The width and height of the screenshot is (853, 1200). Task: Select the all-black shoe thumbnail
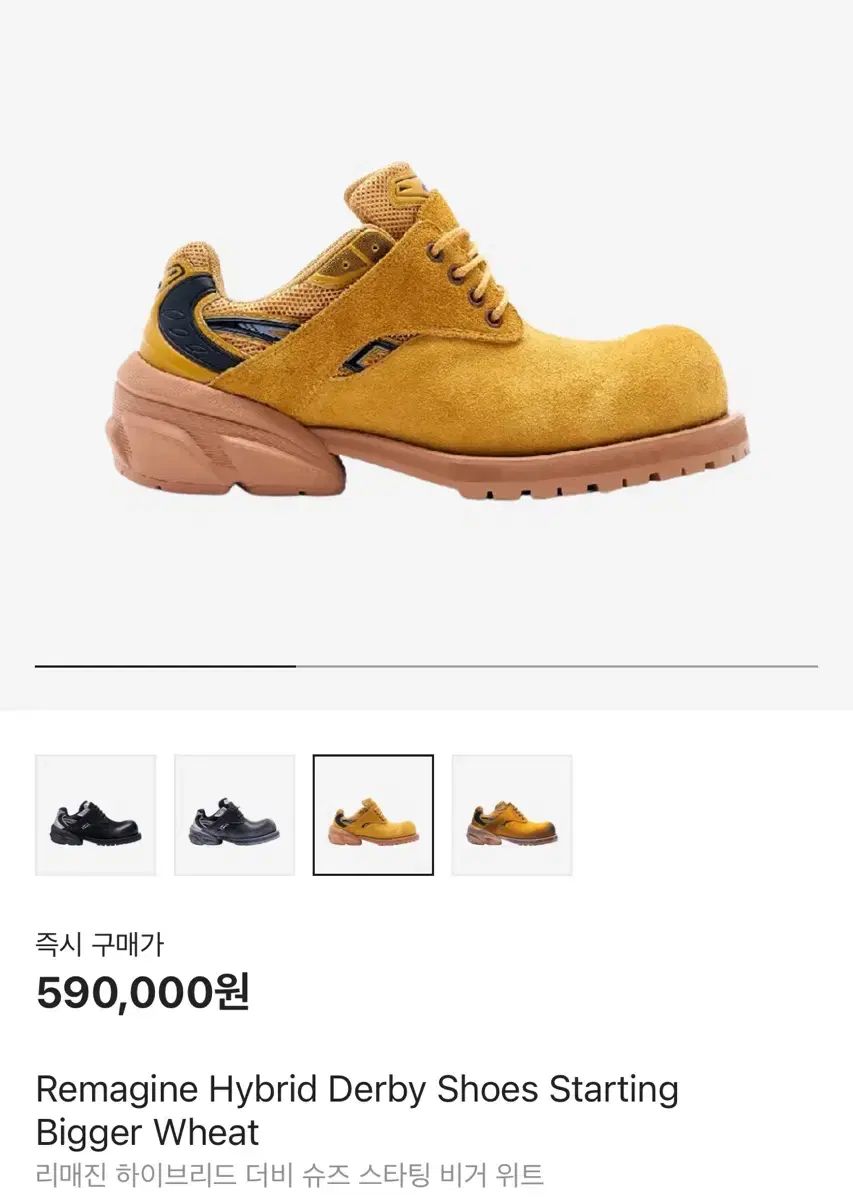(95, 815)
